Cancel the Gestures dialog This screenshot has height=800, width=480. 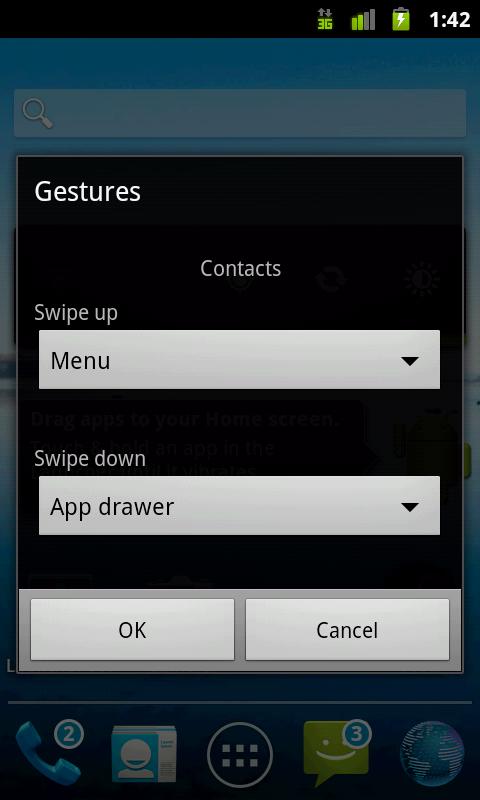(x=347, y=630)
